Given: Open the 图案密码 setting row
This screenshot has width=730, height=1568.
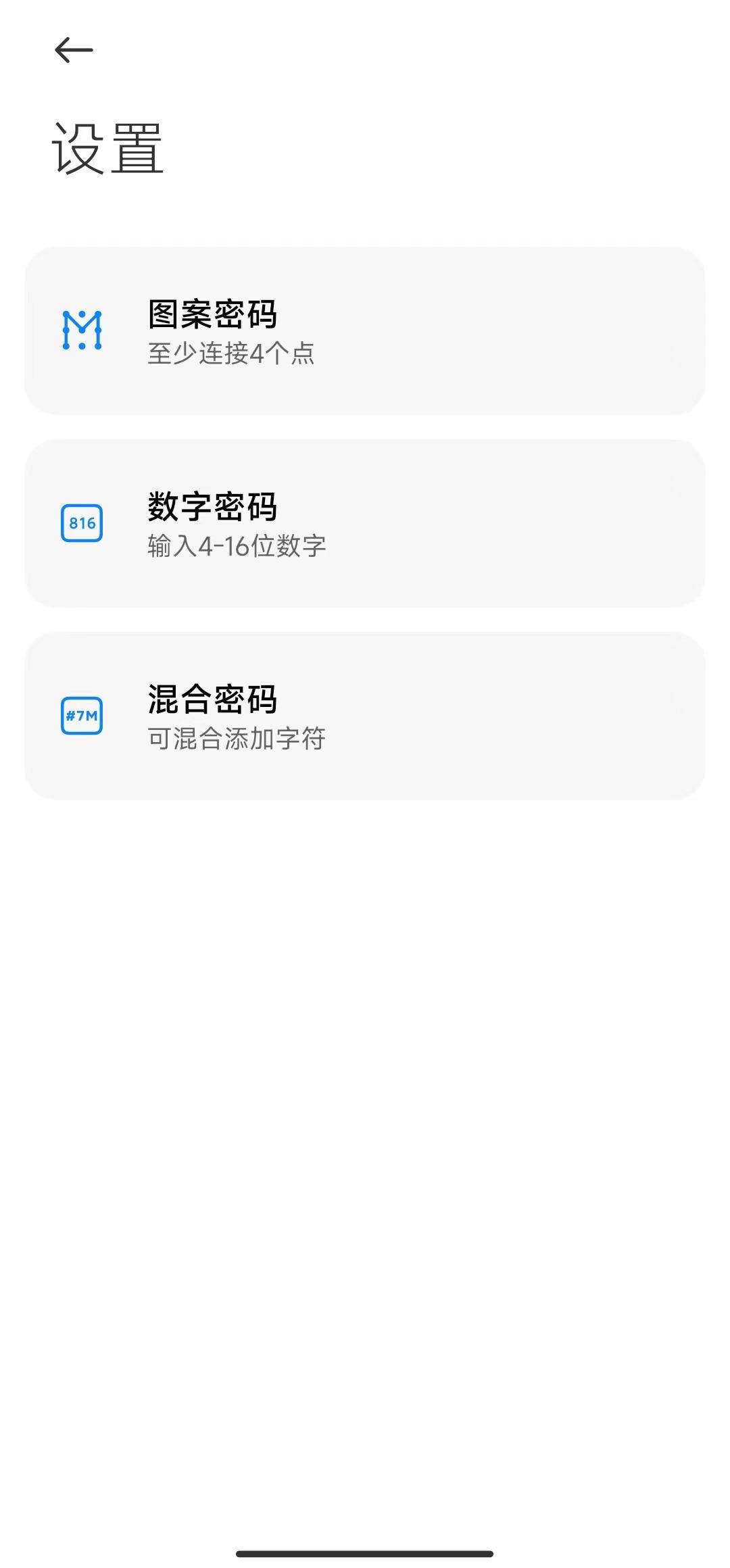Looking at the screenshot, I should (365, 331).
